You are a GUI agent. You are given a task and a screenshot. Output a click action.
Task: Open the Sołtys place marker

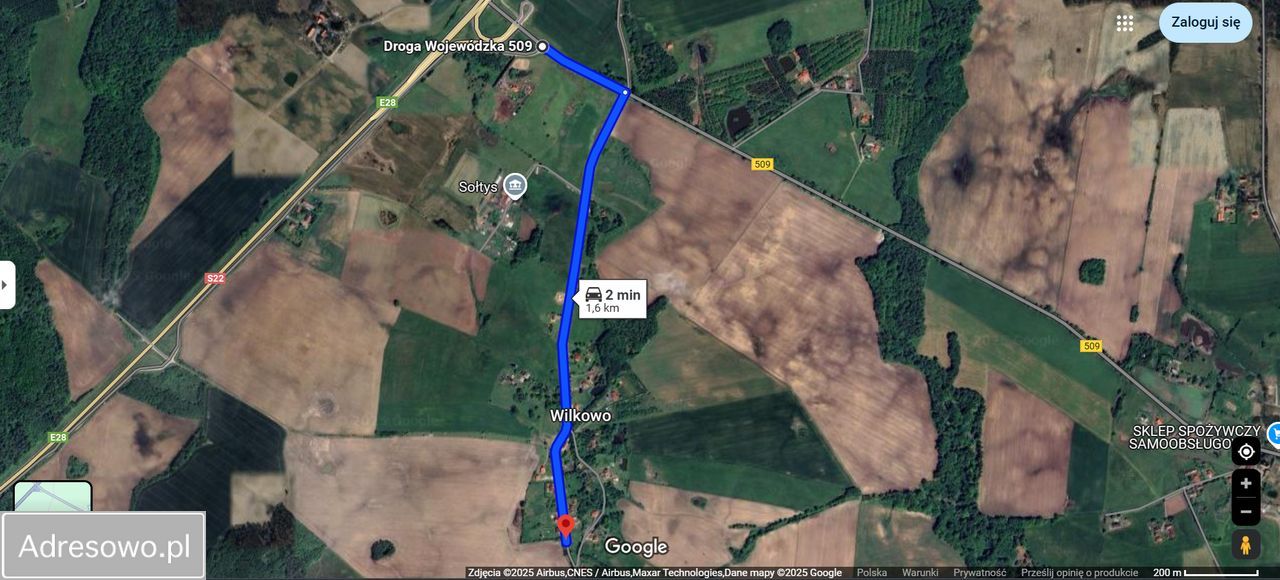pos(515,185)
